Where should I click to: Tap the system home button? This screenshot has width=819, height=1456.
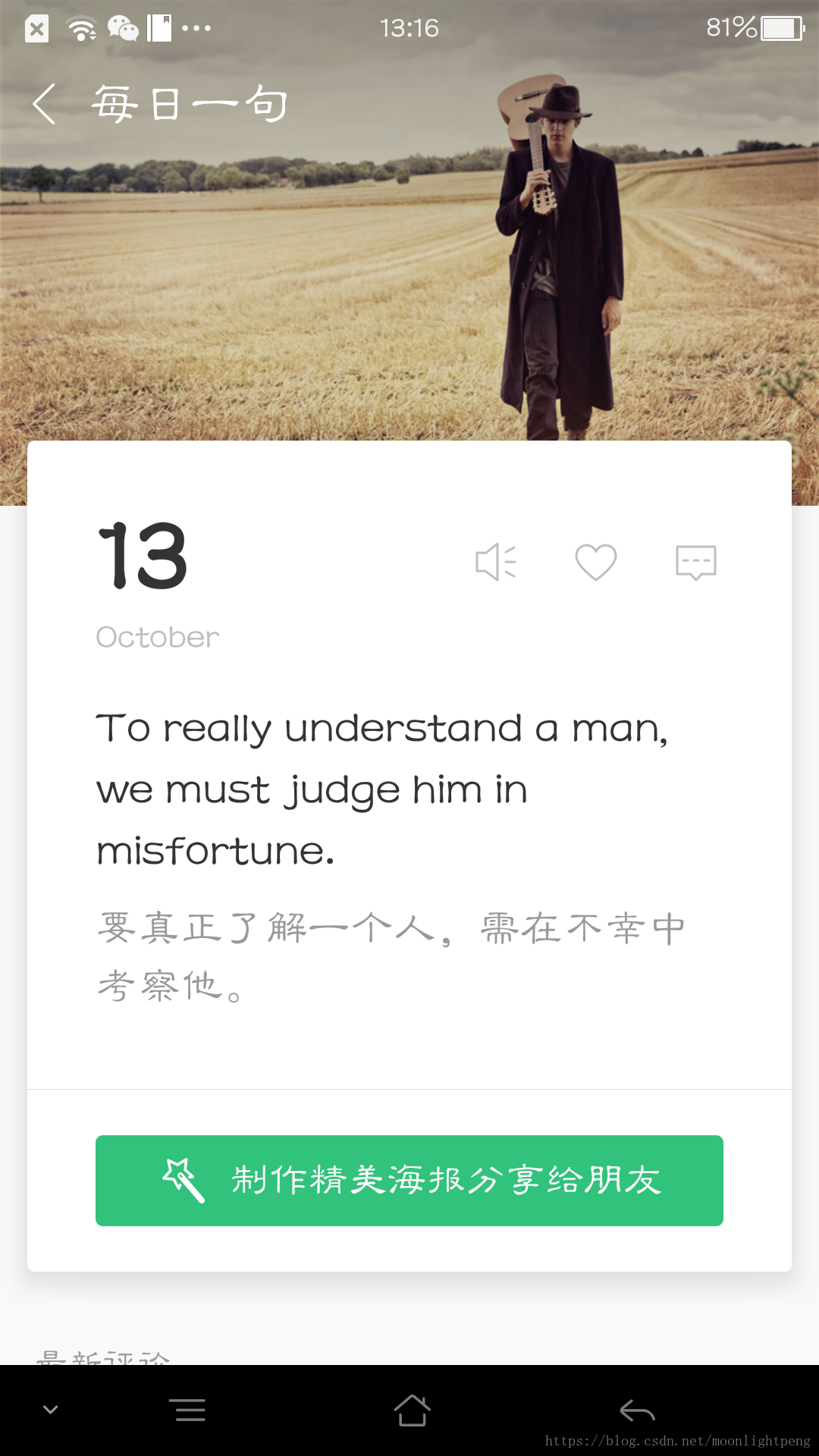click(x=412, y=1410)
